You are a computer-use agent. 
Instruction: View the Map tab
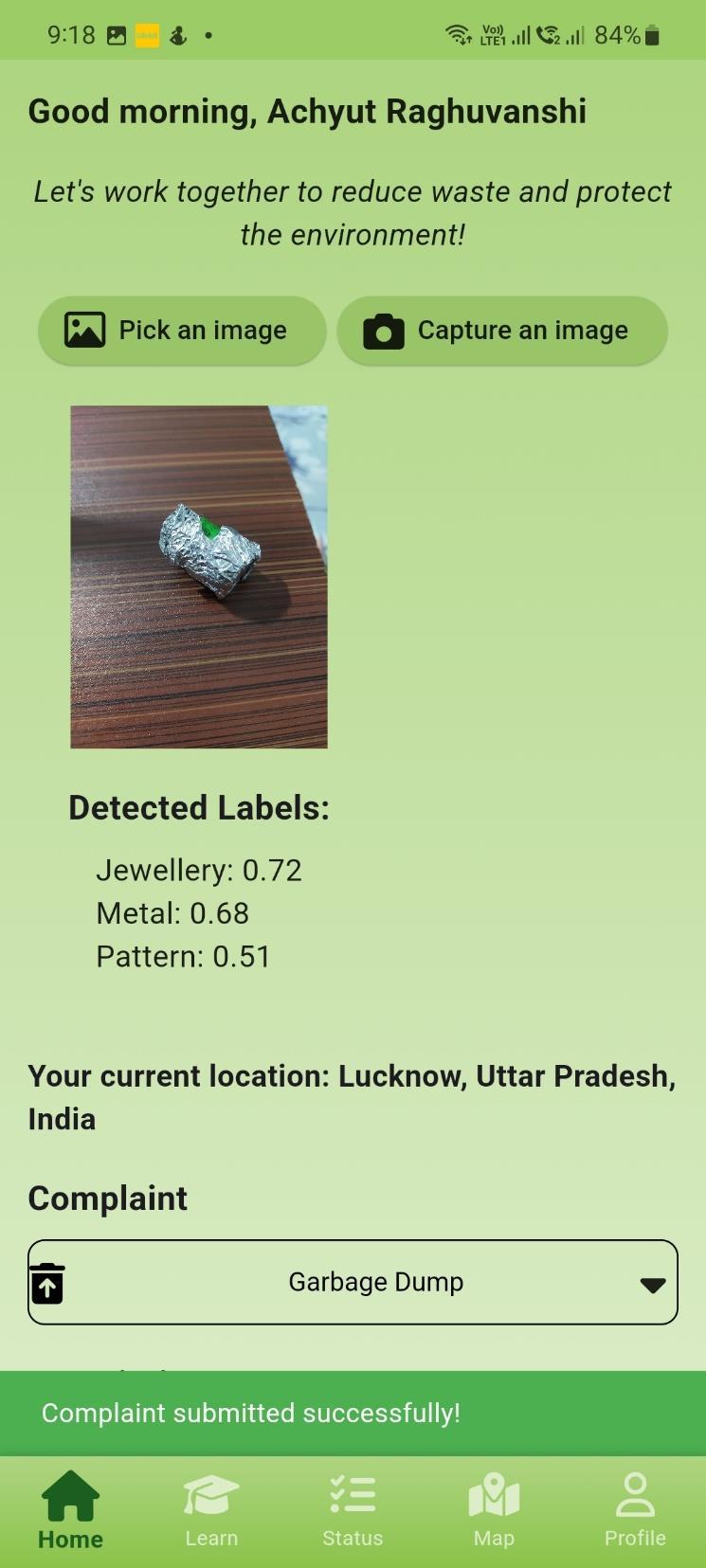point(494,1510)
